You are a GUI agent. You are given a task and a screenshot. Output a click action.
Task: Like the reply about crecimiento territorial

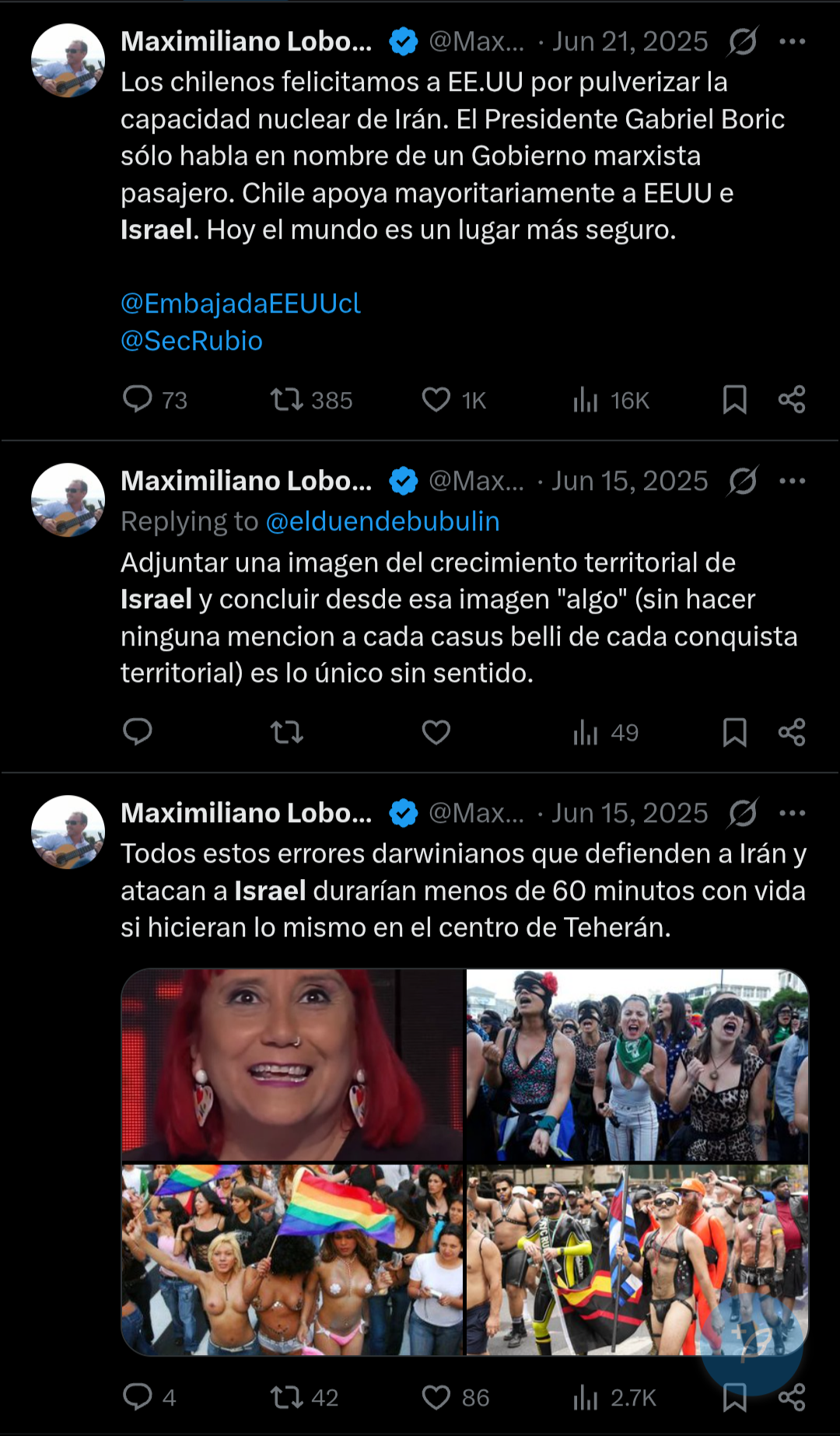coord(436,732)
